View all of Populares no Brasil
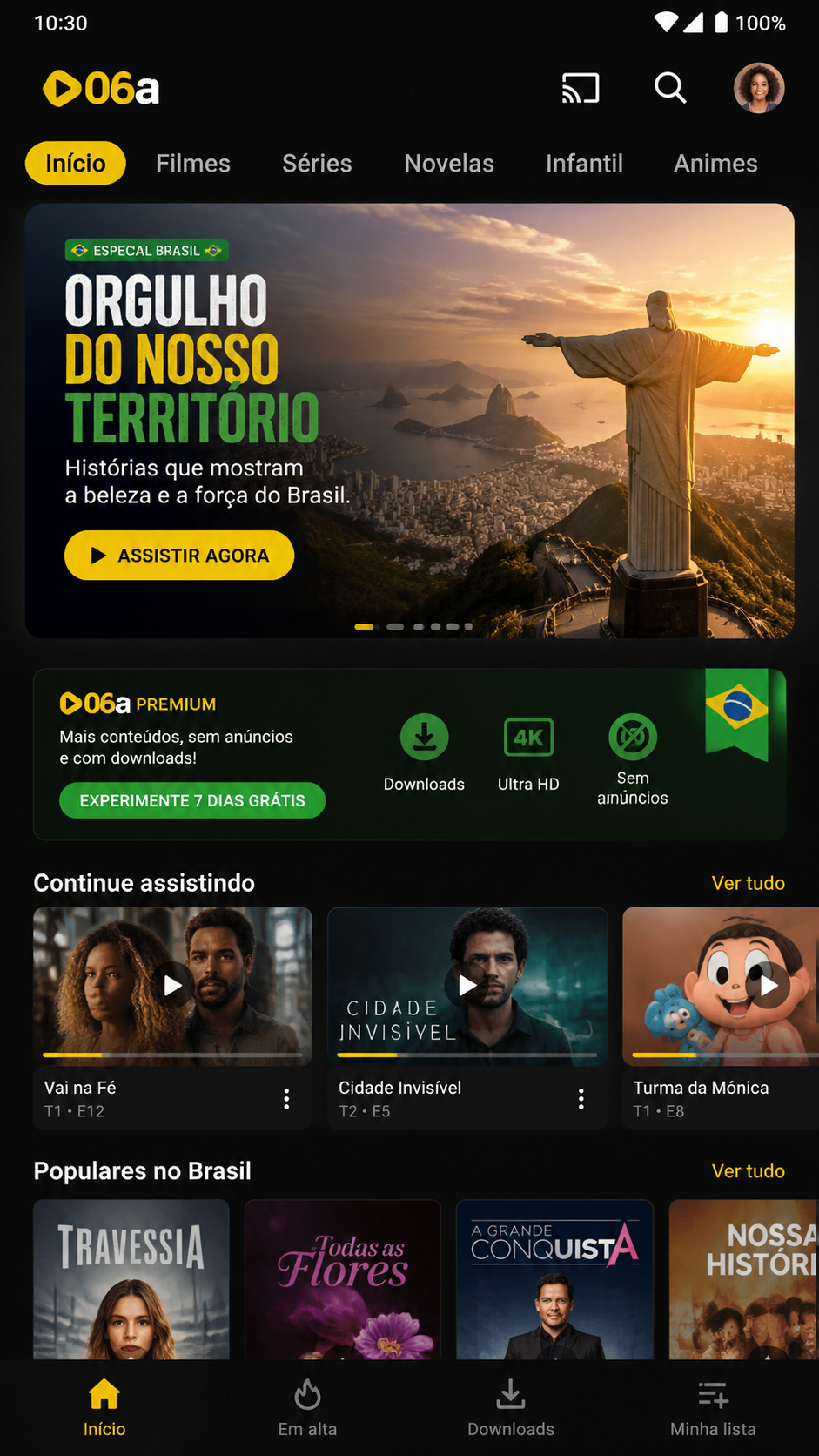819x1456 pixels. tap(749, 1171)
